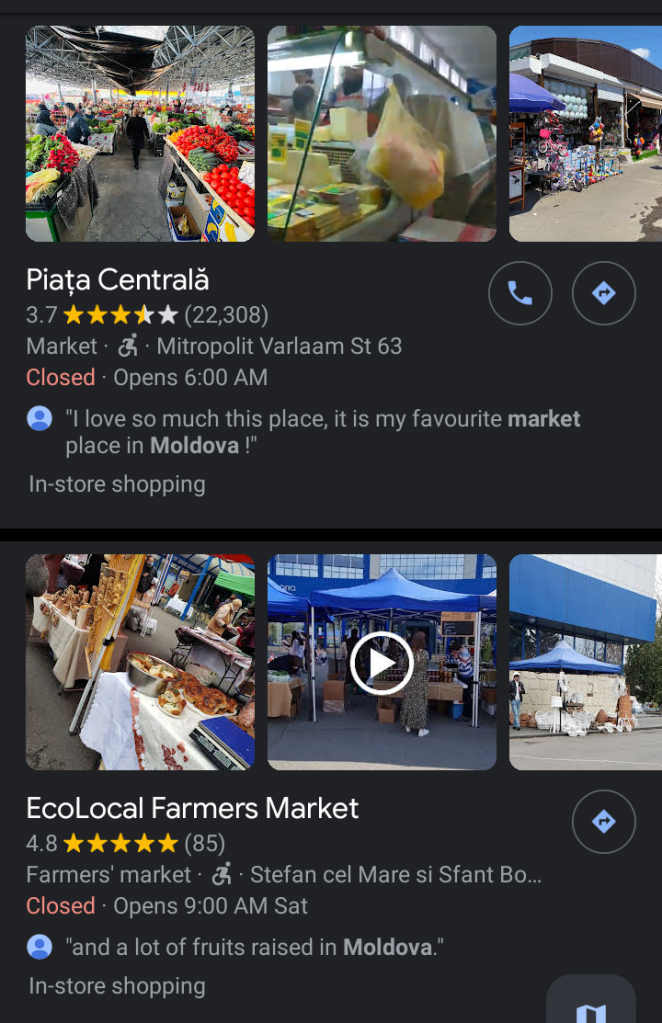View Piața Centrală outdoor shops photo
Image resolution: width=662 pixels, height=1023 pixels.
[x=585, y=134]
